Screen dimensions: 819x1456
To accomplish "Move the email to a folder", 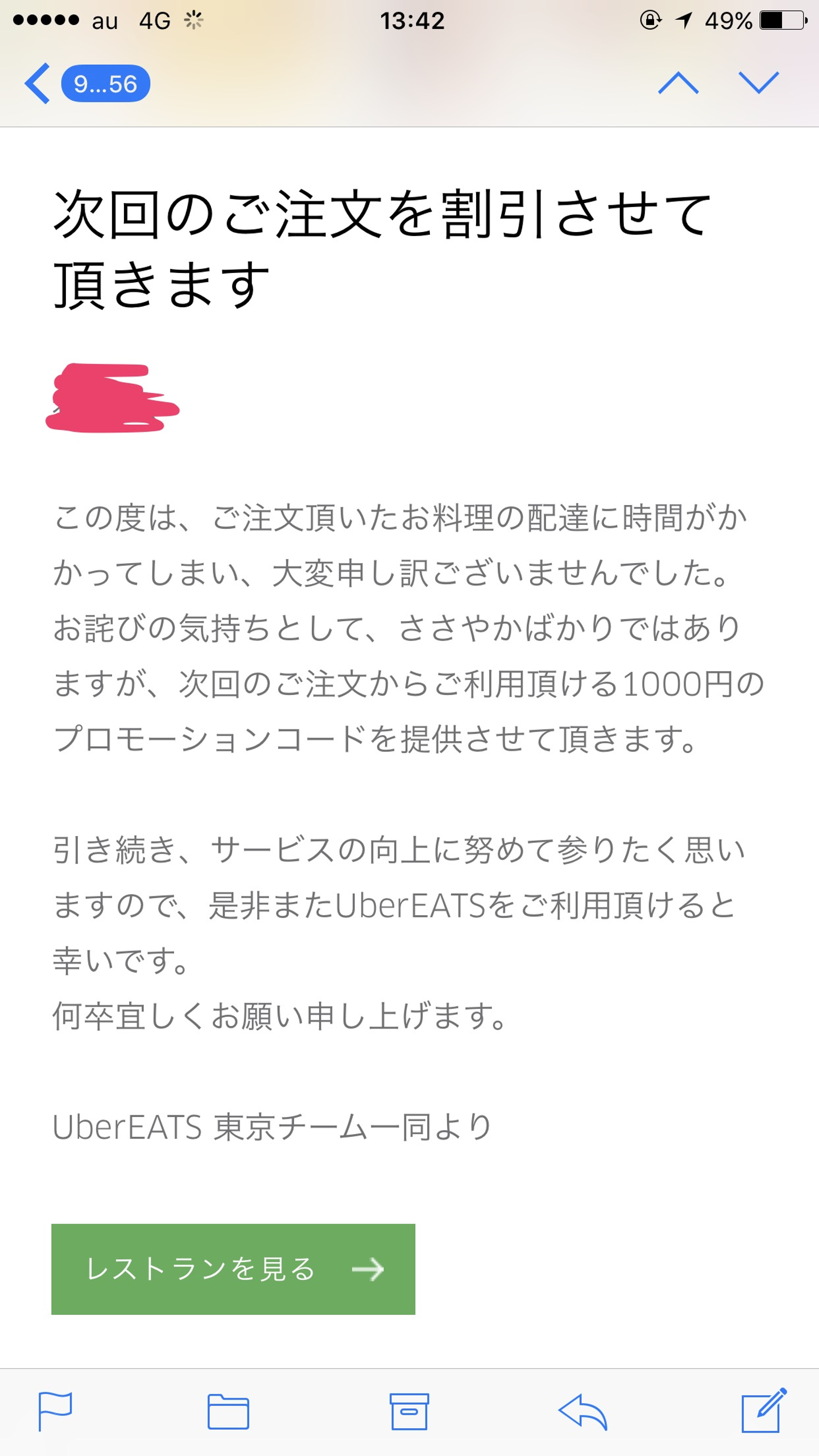I will (x=228, y=1411).
